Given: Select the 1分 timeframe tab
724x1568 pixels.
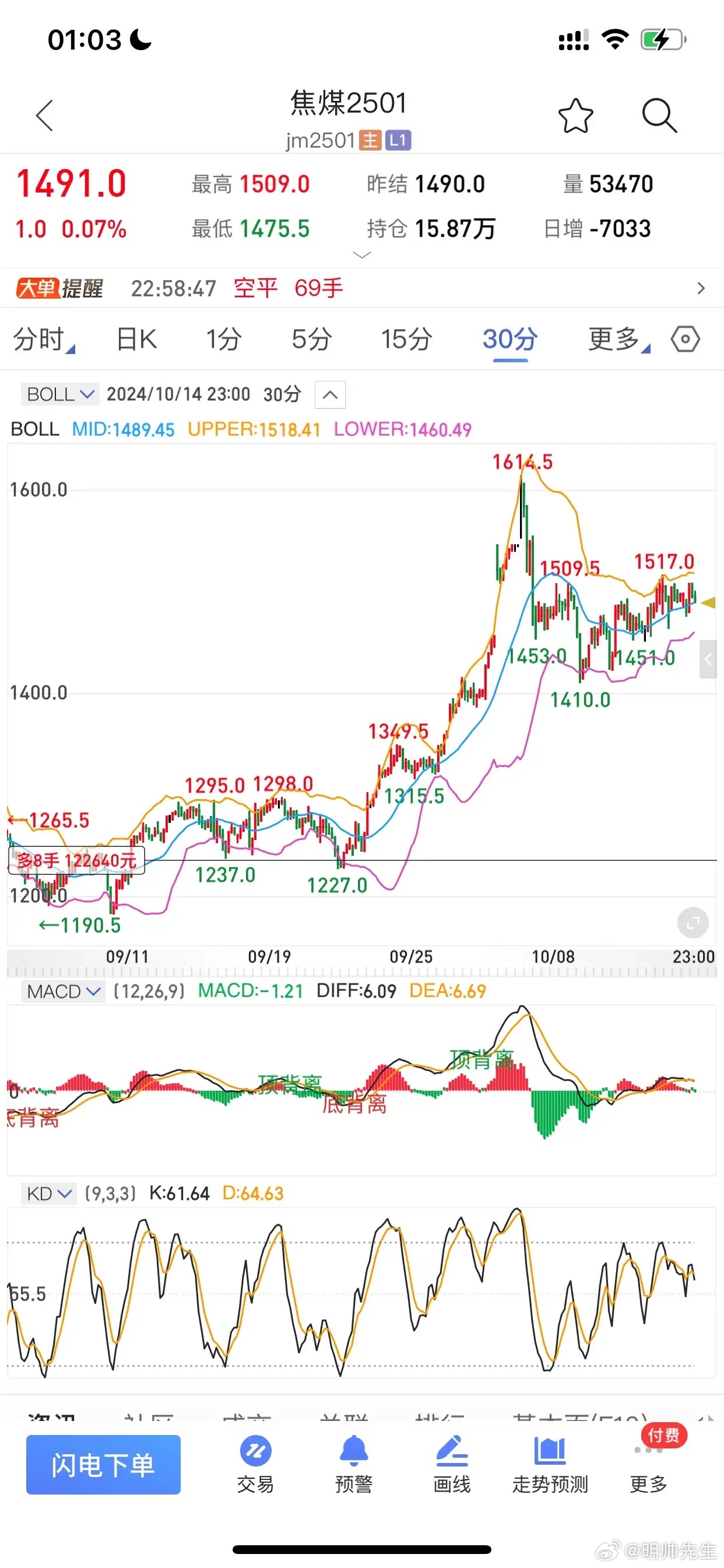Looking at the screenshot, I should click(x=223, y=339).
